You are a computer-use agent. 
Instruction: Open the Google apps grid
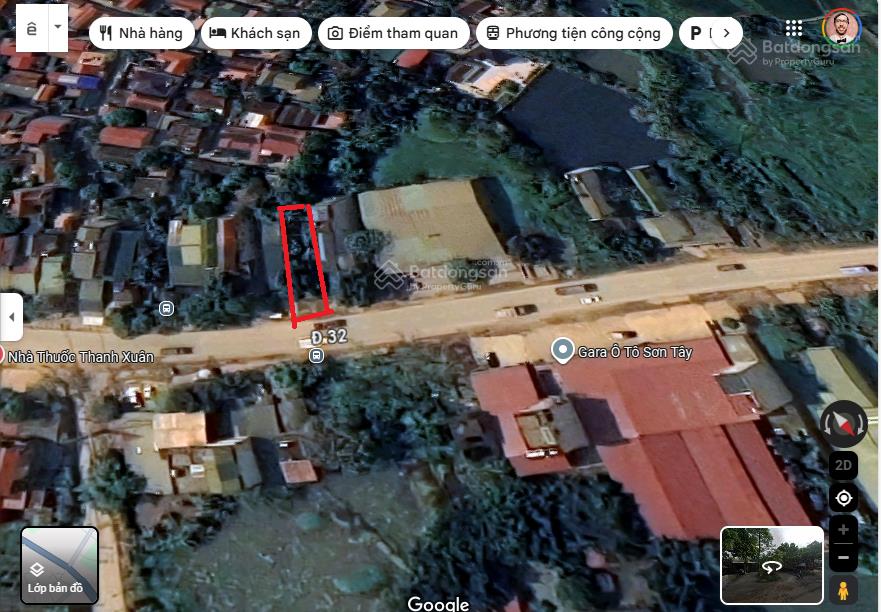pos(793,28)
